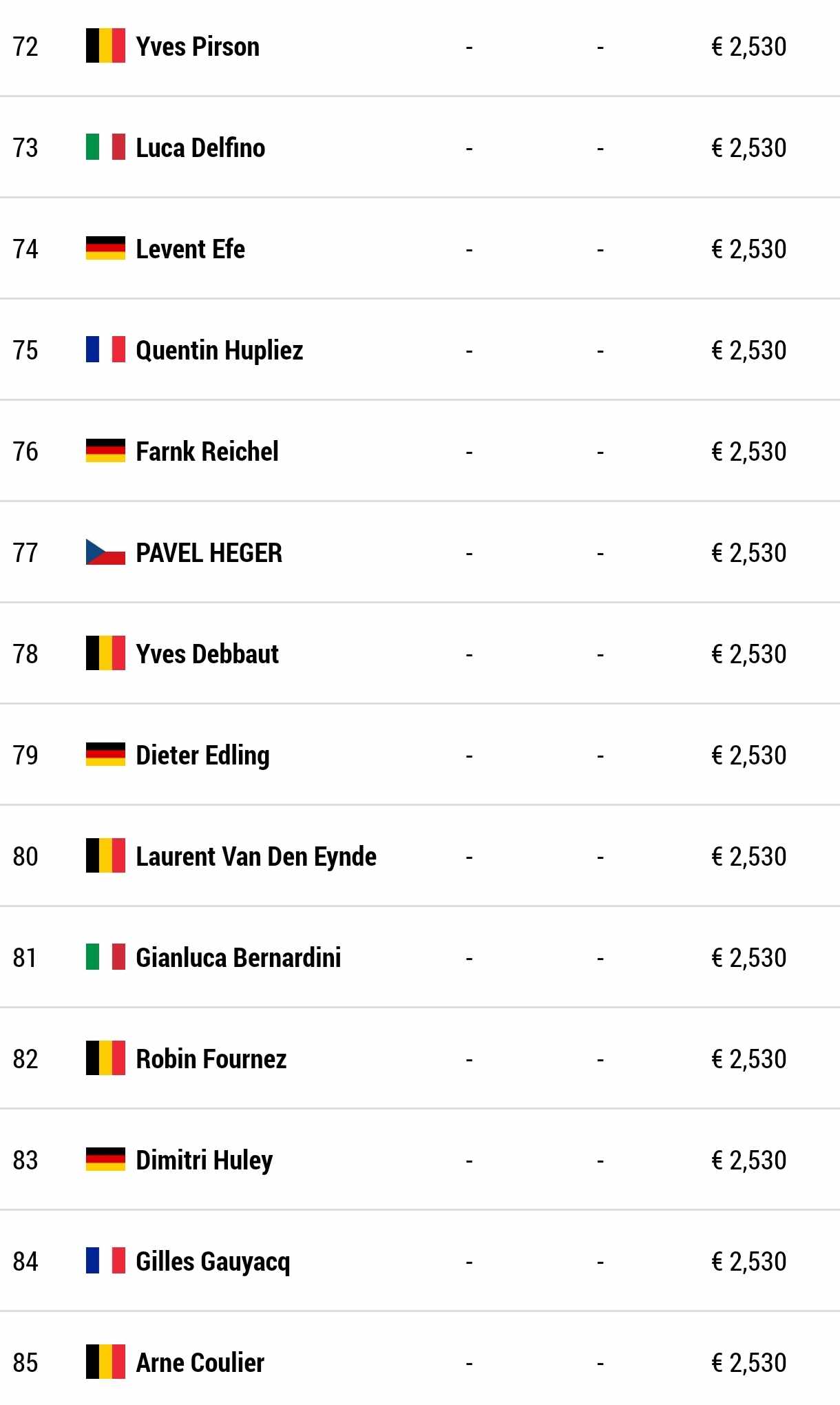
Task: View Dieter Edling's result details
Action: pos(420,755)
